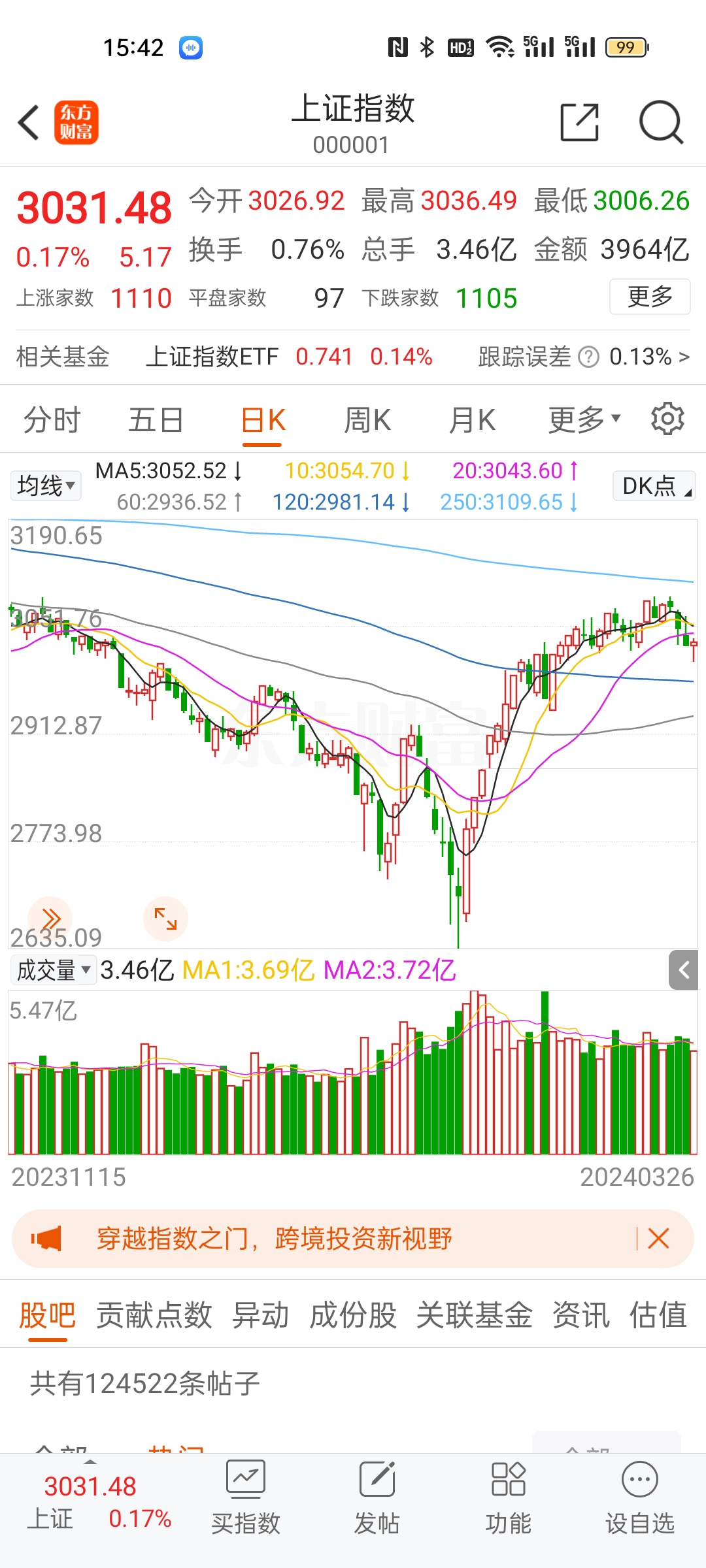
Task: Expand chart to fullscreen with the arrows icon
Action: click(x=165, y=919)
